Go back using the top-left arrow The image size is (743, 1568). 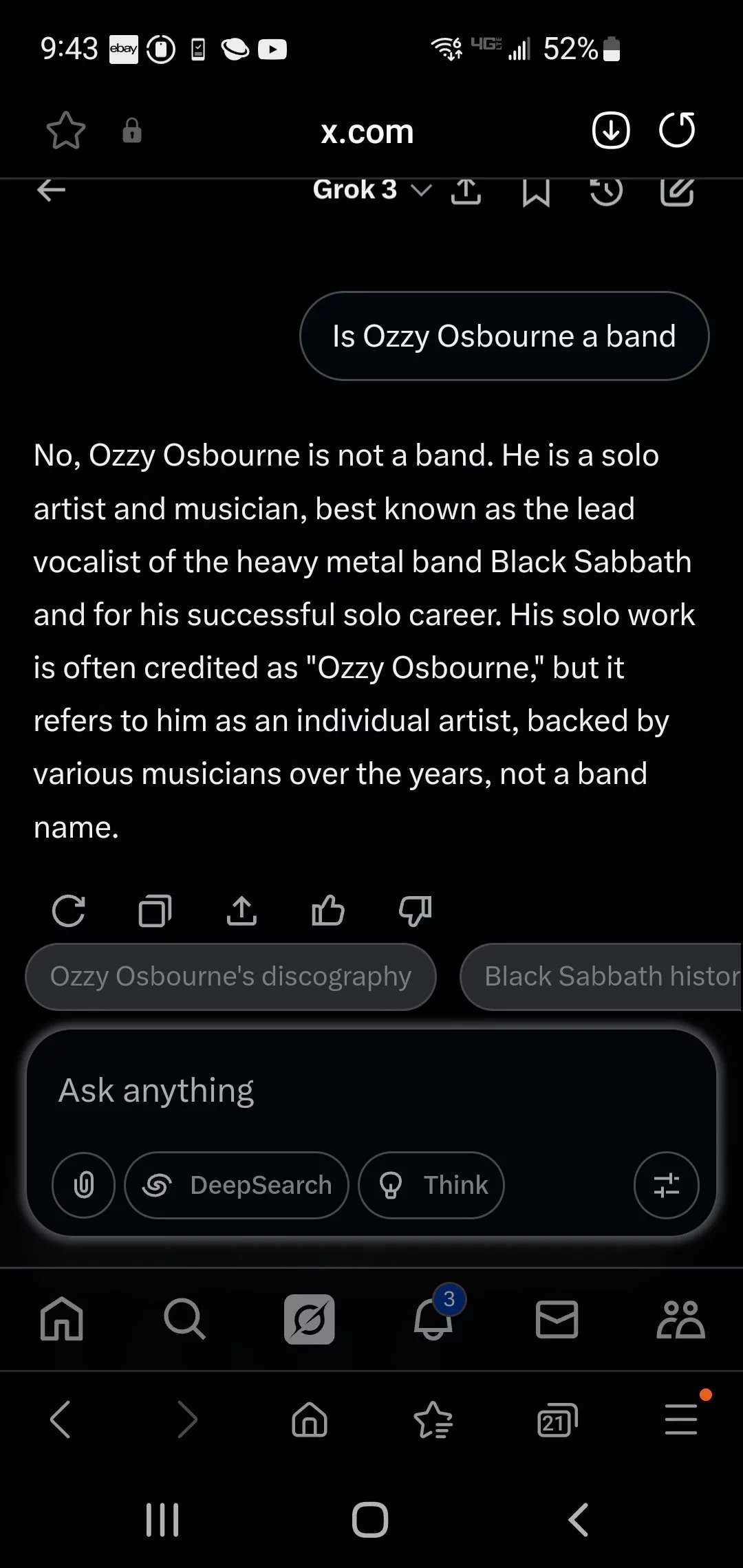(51, 190)
